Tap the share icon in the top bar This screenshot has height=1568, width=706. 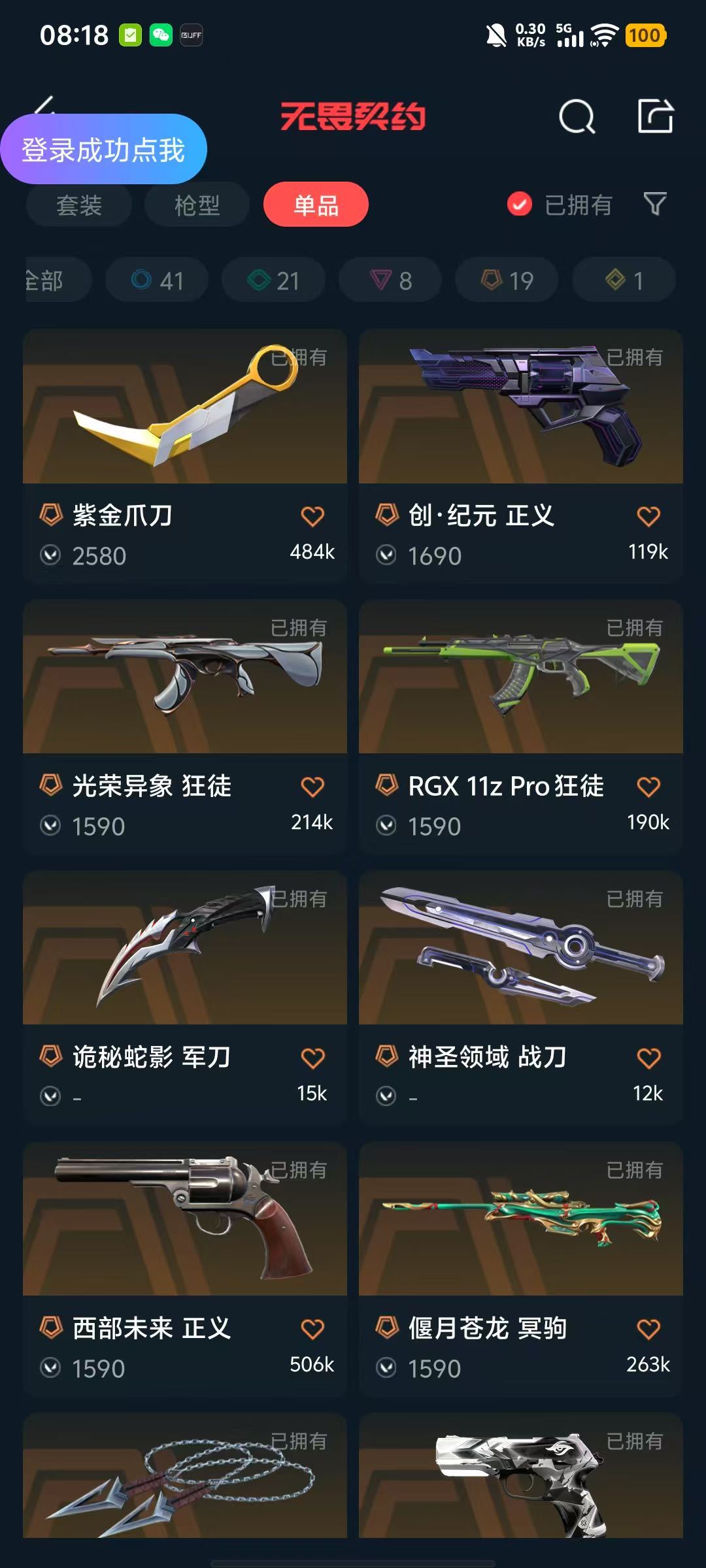tap(655, 116)
